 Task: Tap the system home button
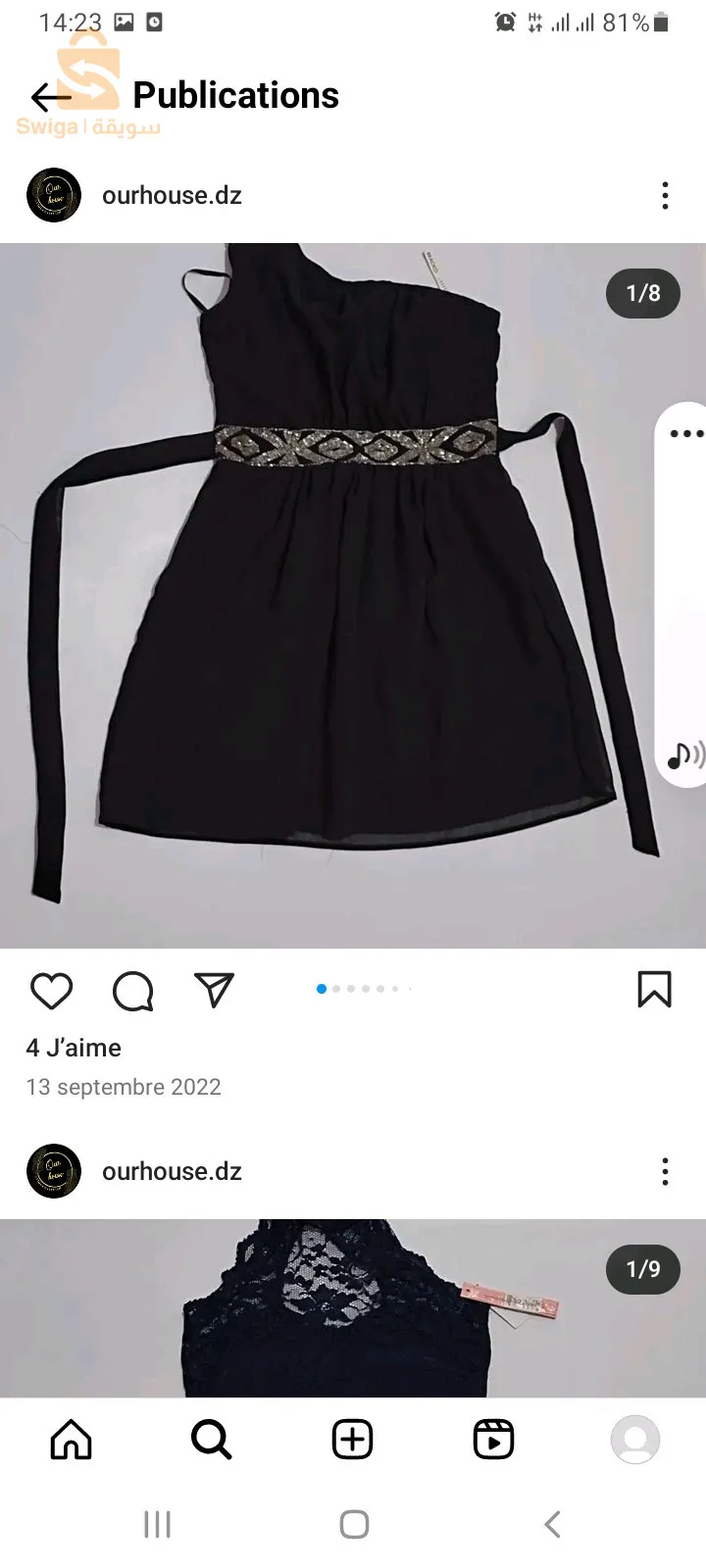pyautogui.click(x=353, y=1524)
